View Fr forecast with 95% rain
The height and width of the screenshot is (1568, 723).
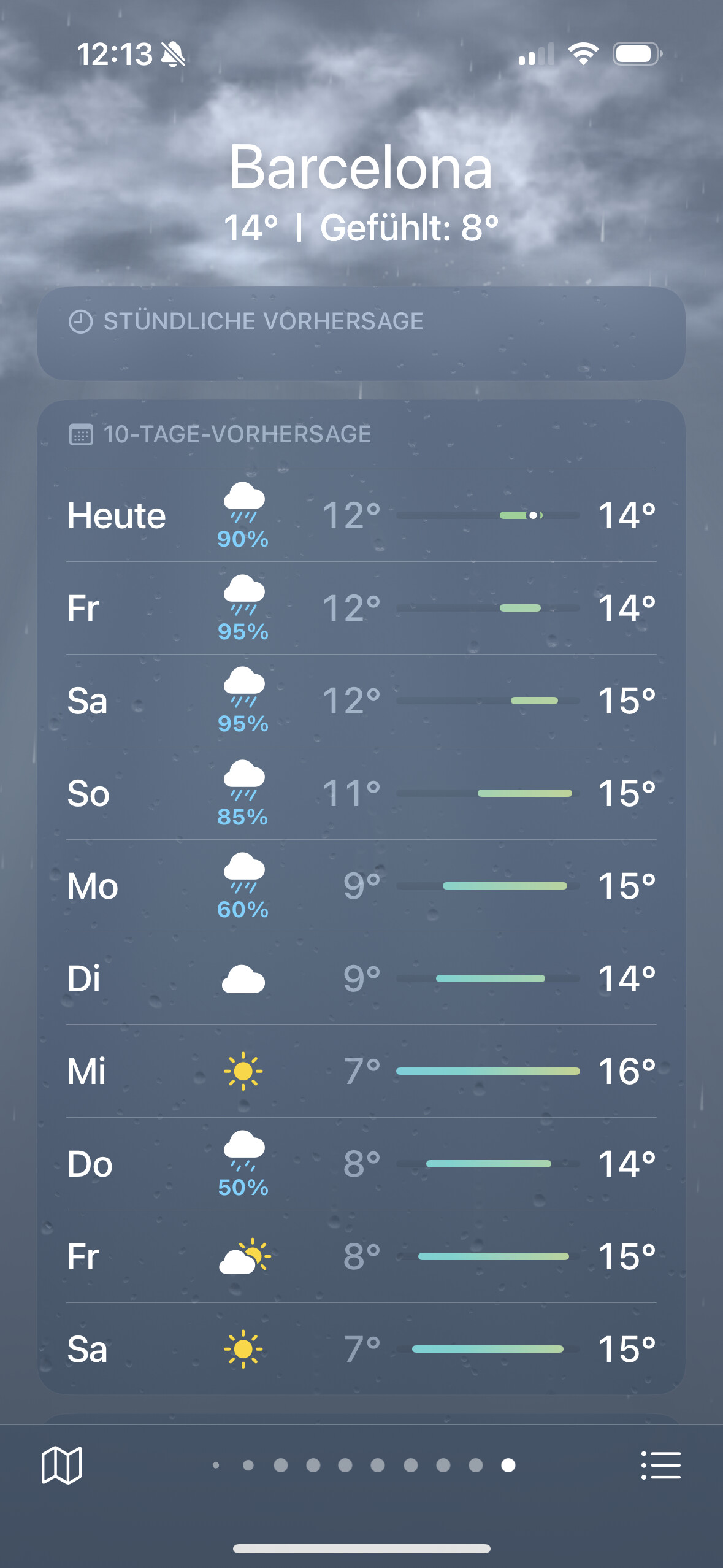point(361,608)
